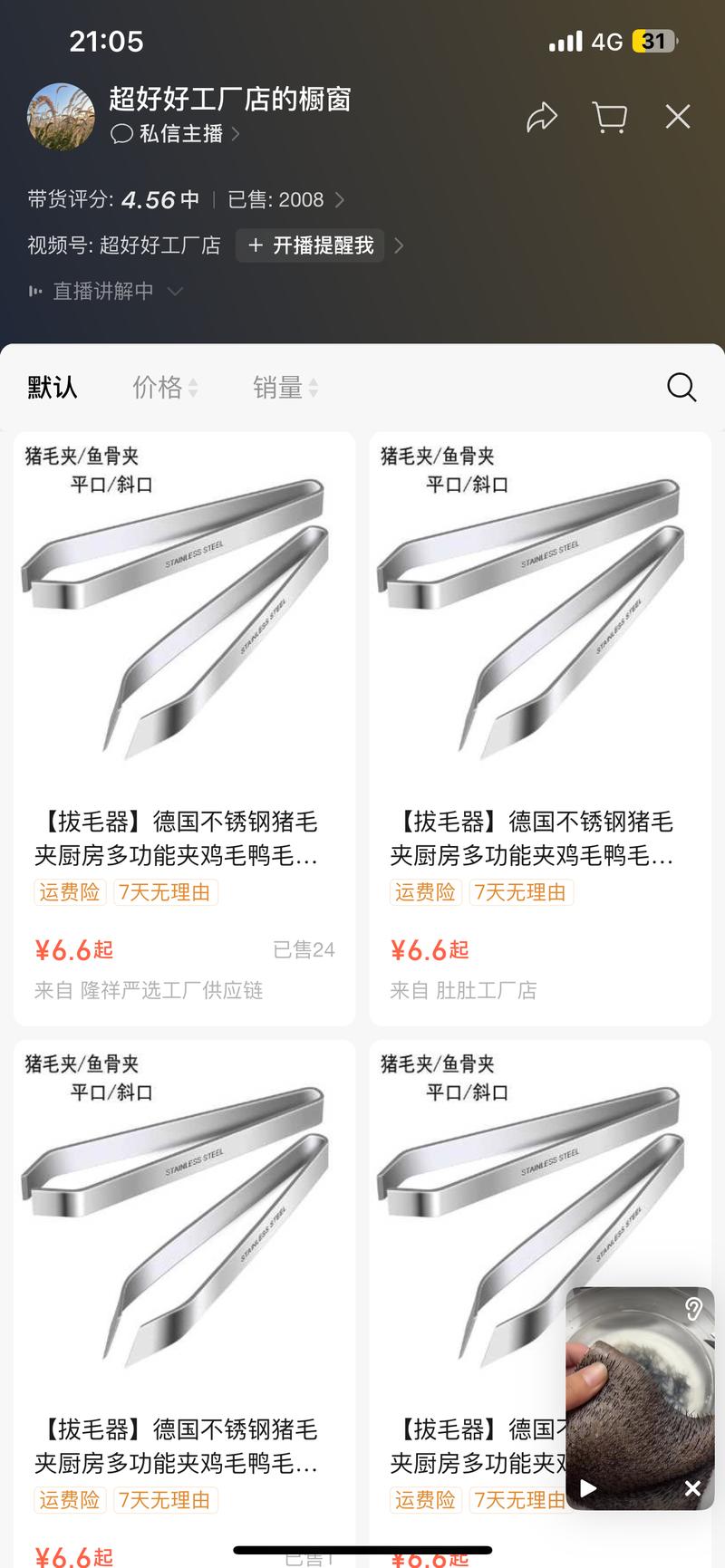The image size is (725, 1568).
Task: Select the 默认 sorting tab
Action: pyautogui.click(x=53, y=388)
